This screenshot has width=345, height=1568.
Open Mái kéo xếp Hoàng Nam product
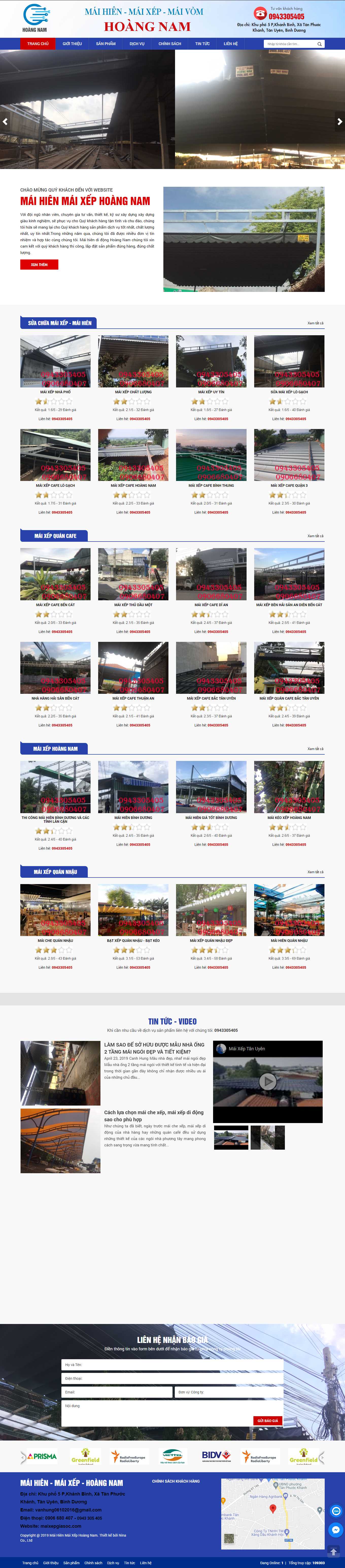289,817
